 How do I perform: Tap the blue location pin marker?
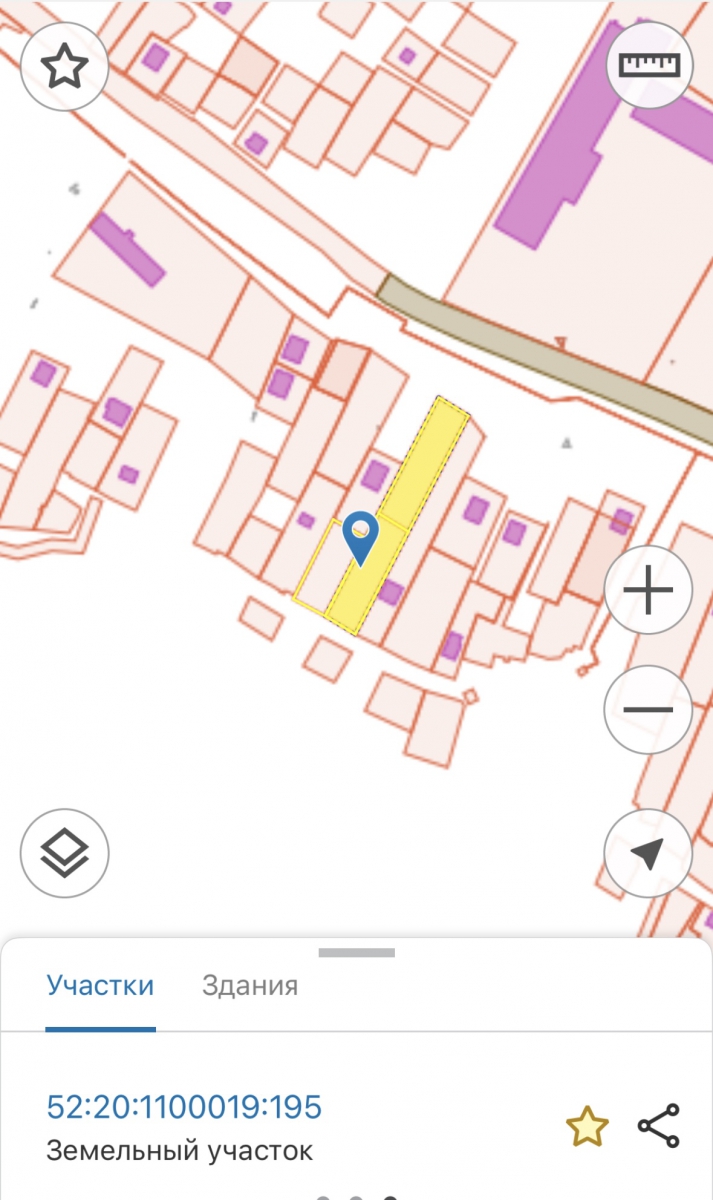pos(360,536)
